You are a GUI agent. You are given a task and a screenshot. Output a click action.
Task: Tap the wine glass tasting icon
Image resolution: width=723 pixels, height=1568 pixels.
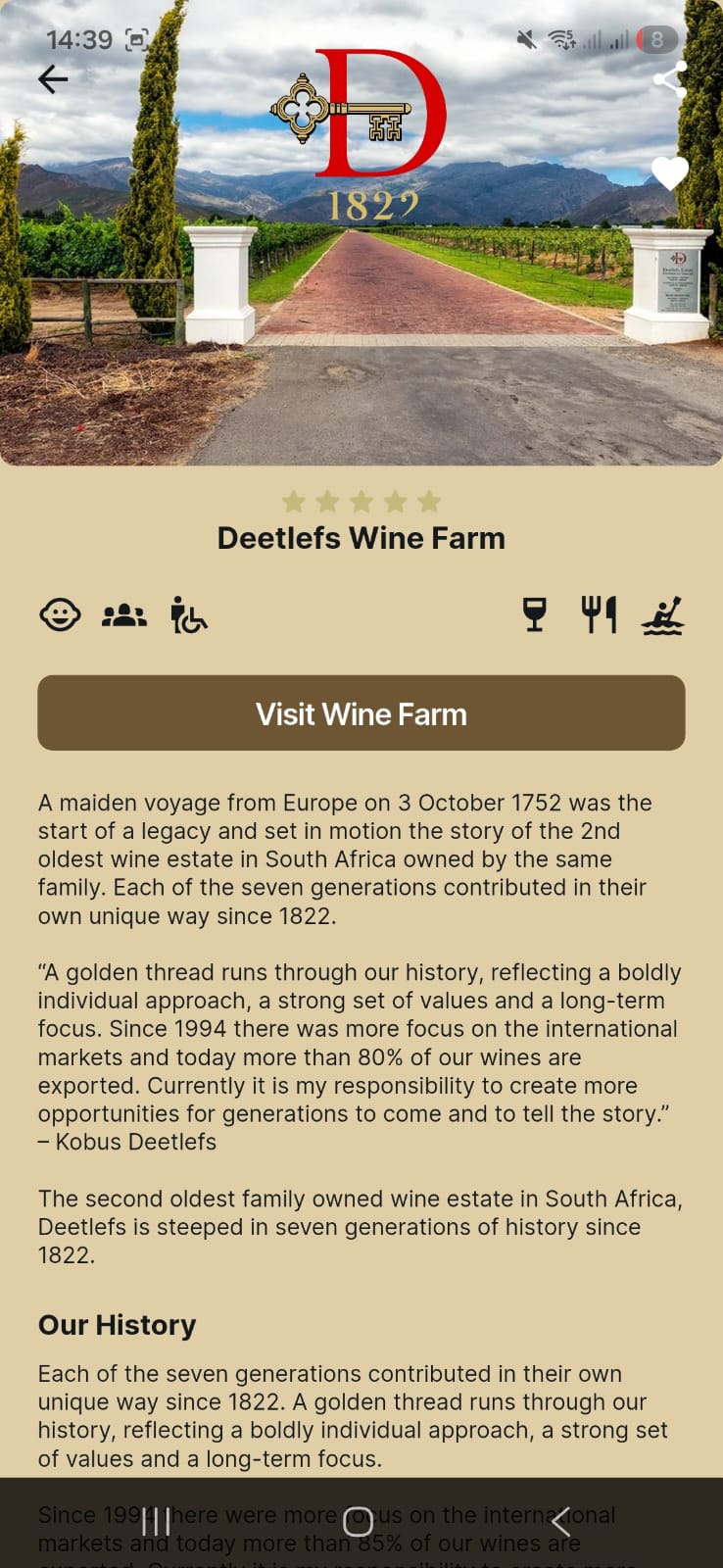click(x=534, y=614)
